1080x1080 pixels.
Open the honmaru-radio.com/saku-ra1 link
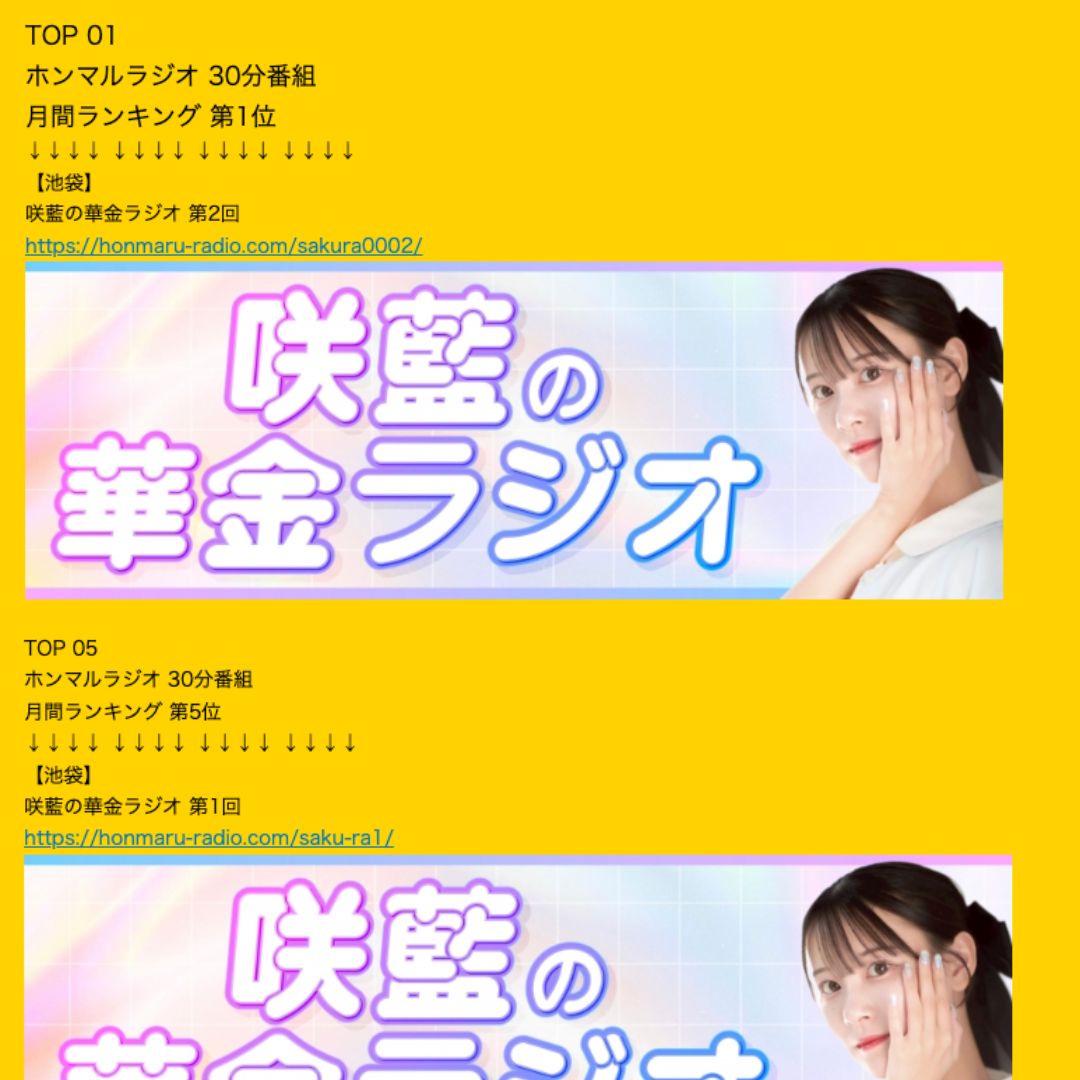pos(208,838)
